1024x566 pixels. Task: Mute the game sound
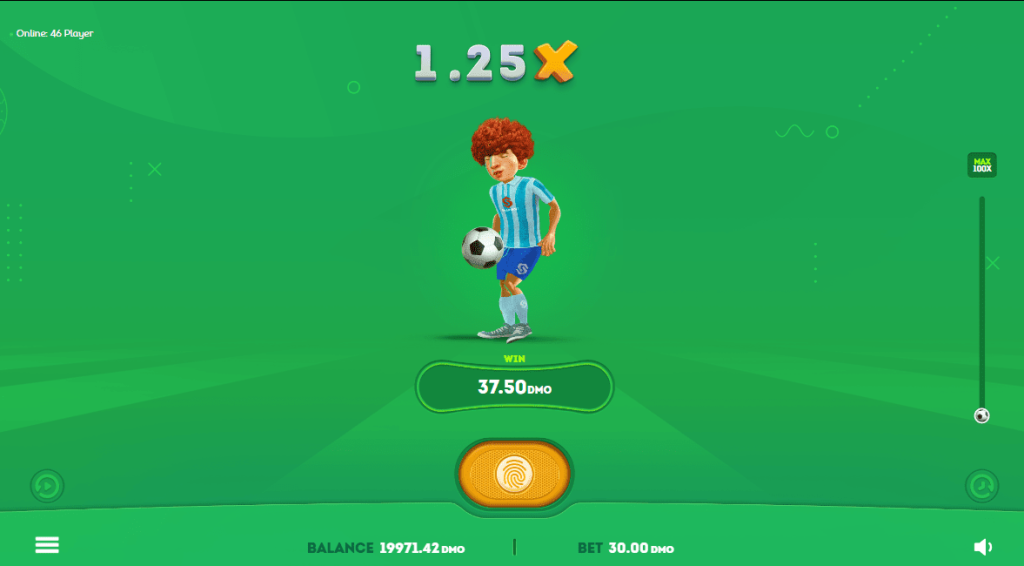point(982,546)
